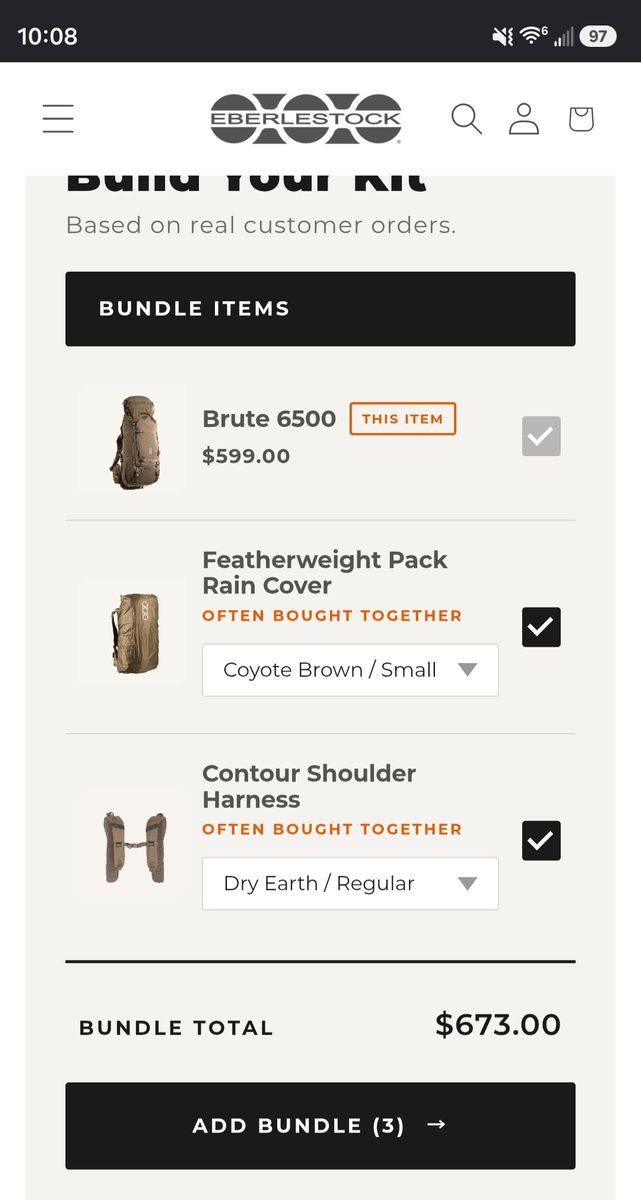Expand the Dry Earth / Regular dropdown
Image resolution: width=641 pixels, height=1200 pixels.
[350, 884]
